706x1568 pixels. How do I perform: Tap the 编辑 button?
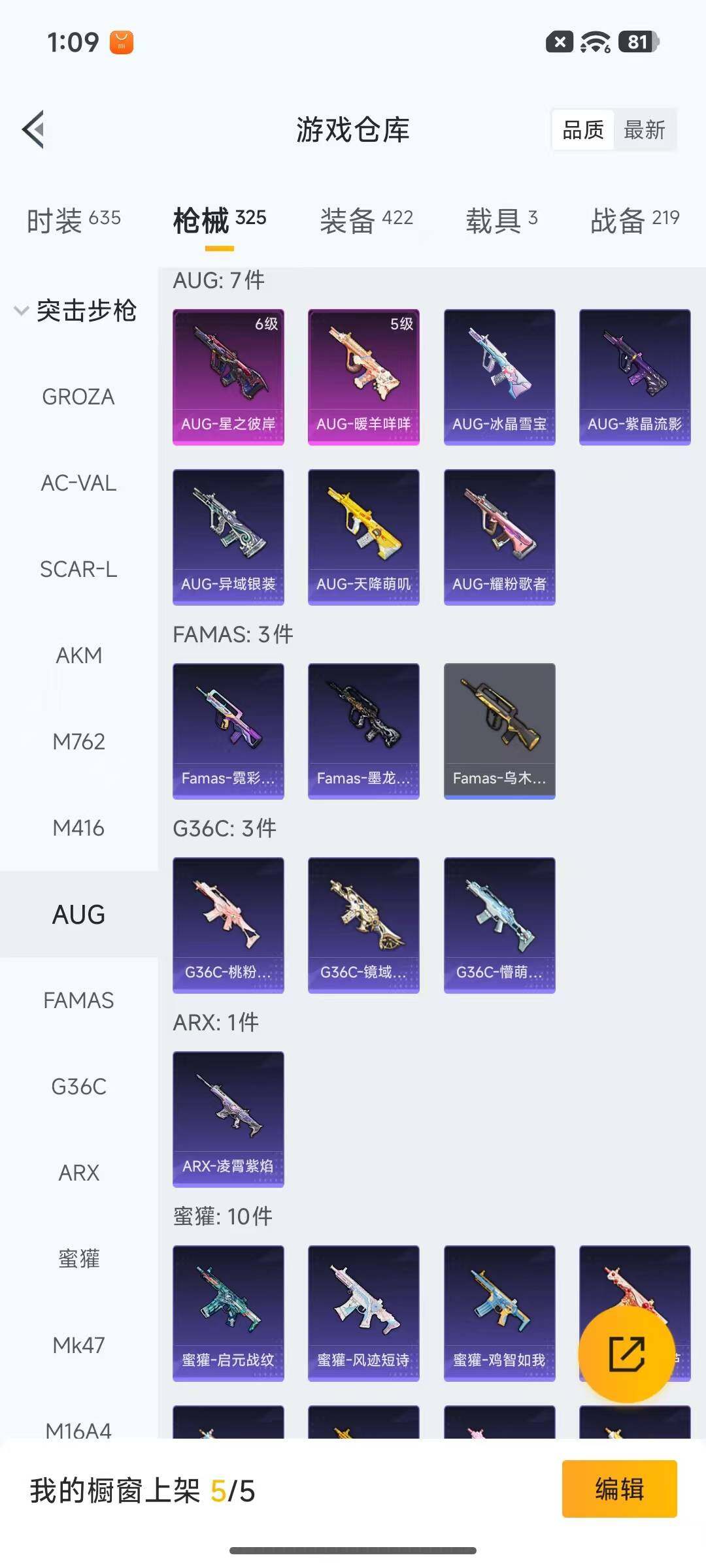619,1489
